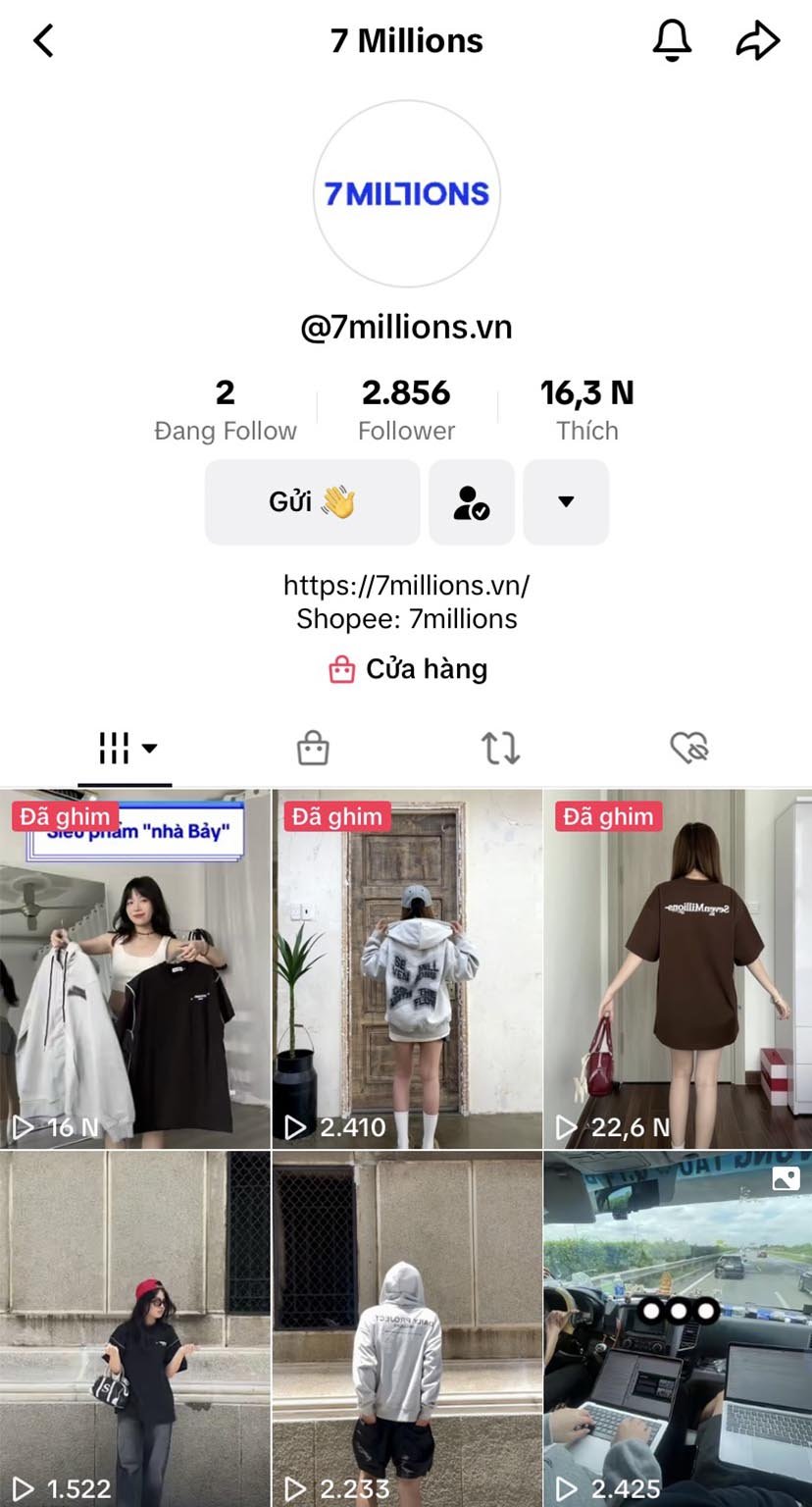Switch to the reposts tab
The image size is (812, 1507).
point(500,749)
